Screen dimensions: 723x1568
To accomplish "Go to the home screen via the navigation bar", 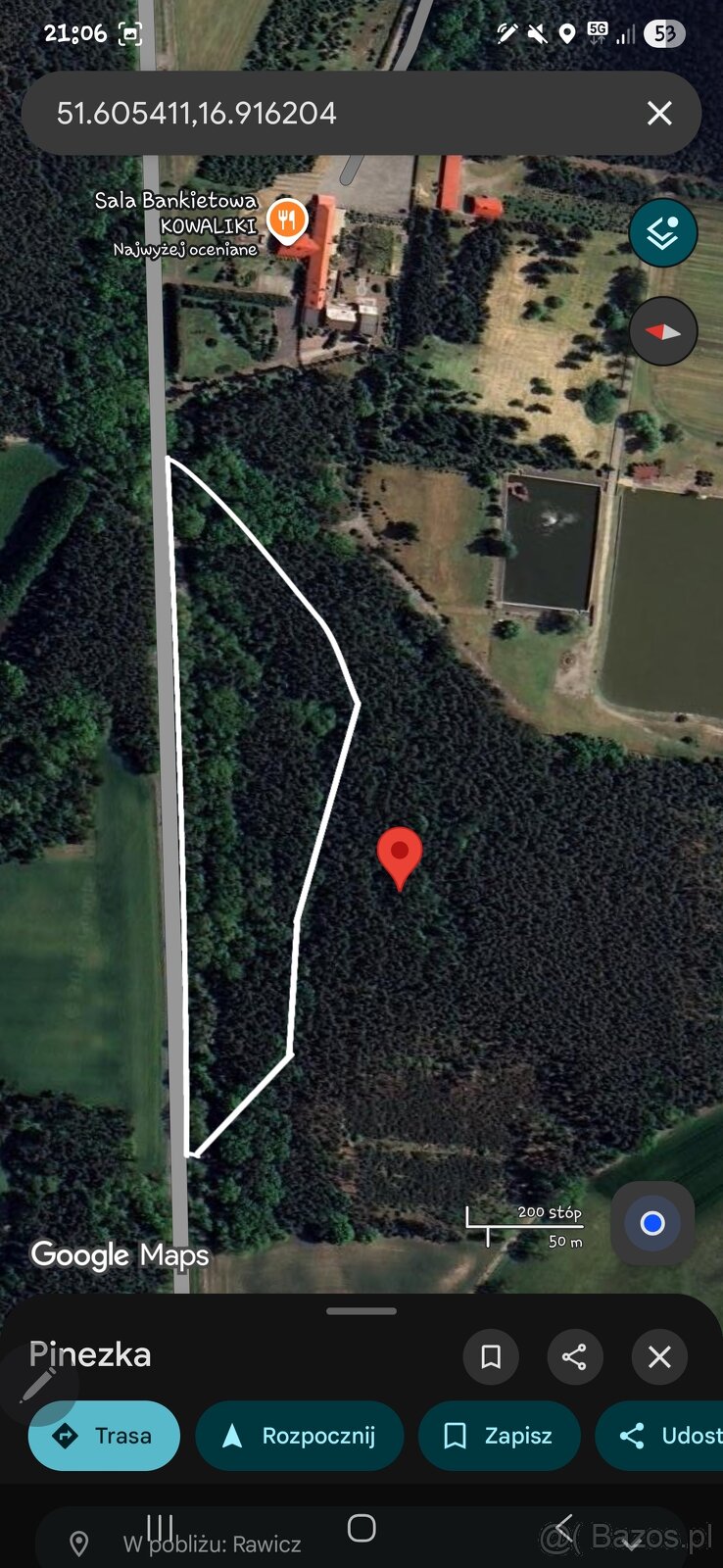I will pyautogui.click(x=361, y=1528).
